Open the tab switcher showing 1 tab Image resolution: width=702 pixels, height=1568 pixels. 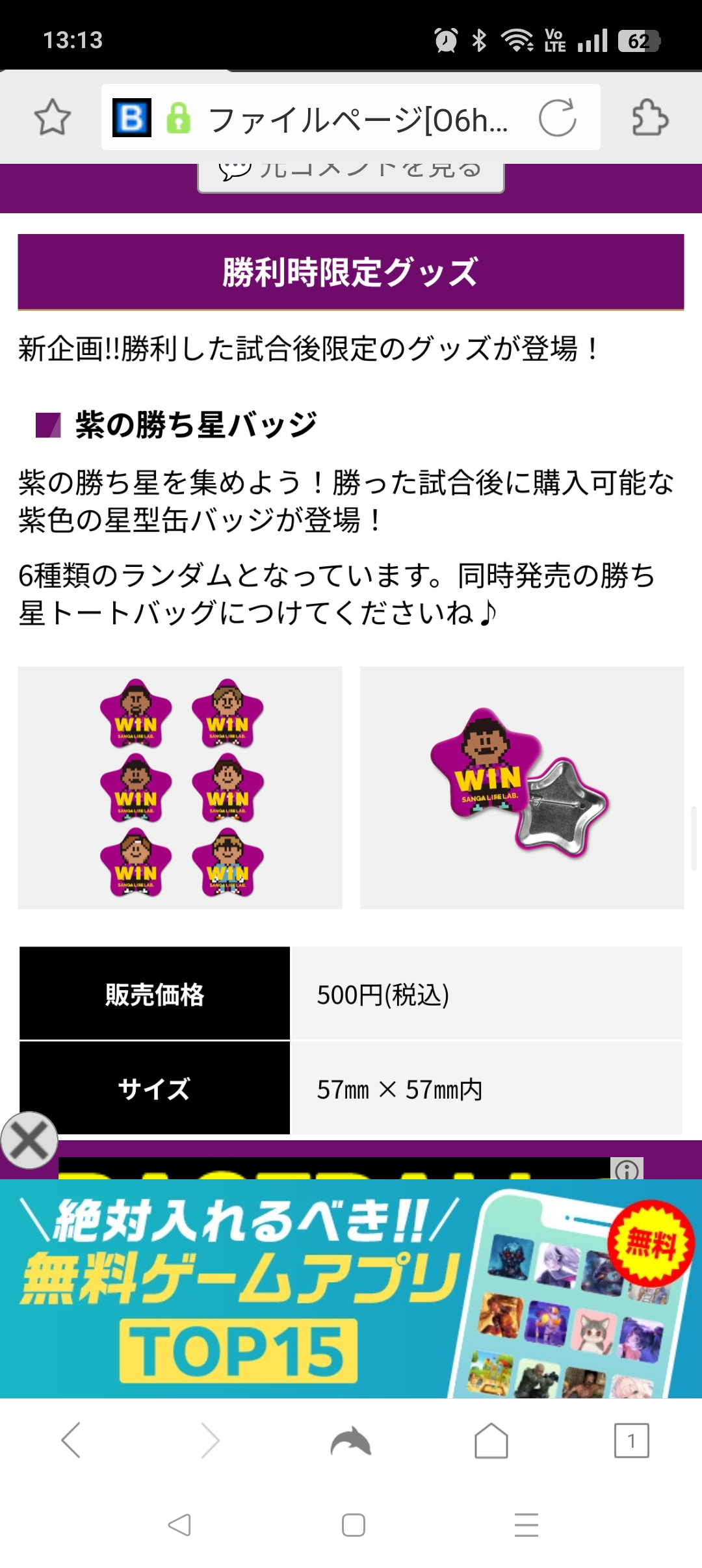631,1440
